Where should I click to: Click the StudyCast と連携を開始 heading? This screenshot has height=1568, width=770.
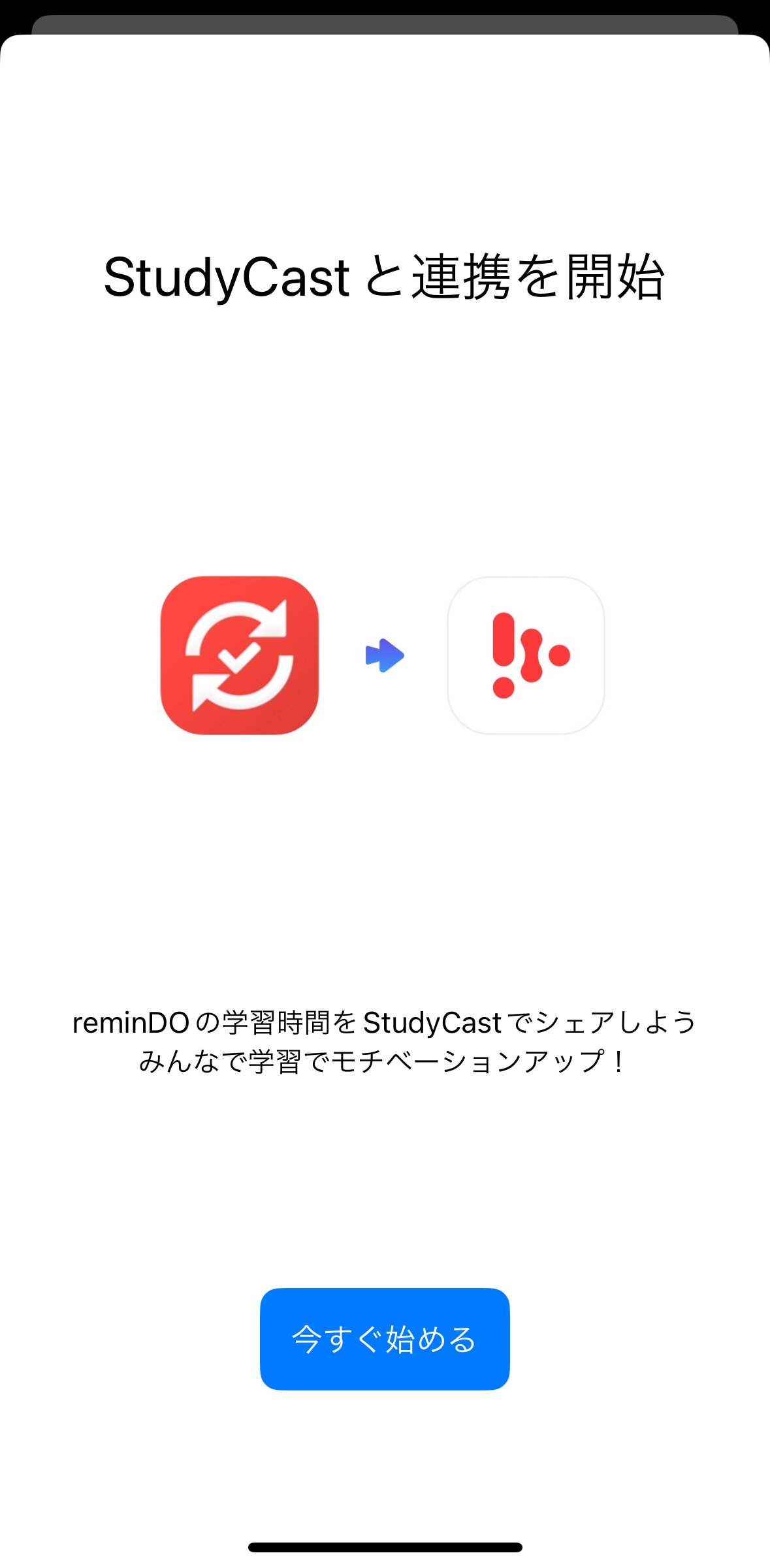[x=385, y=277]
